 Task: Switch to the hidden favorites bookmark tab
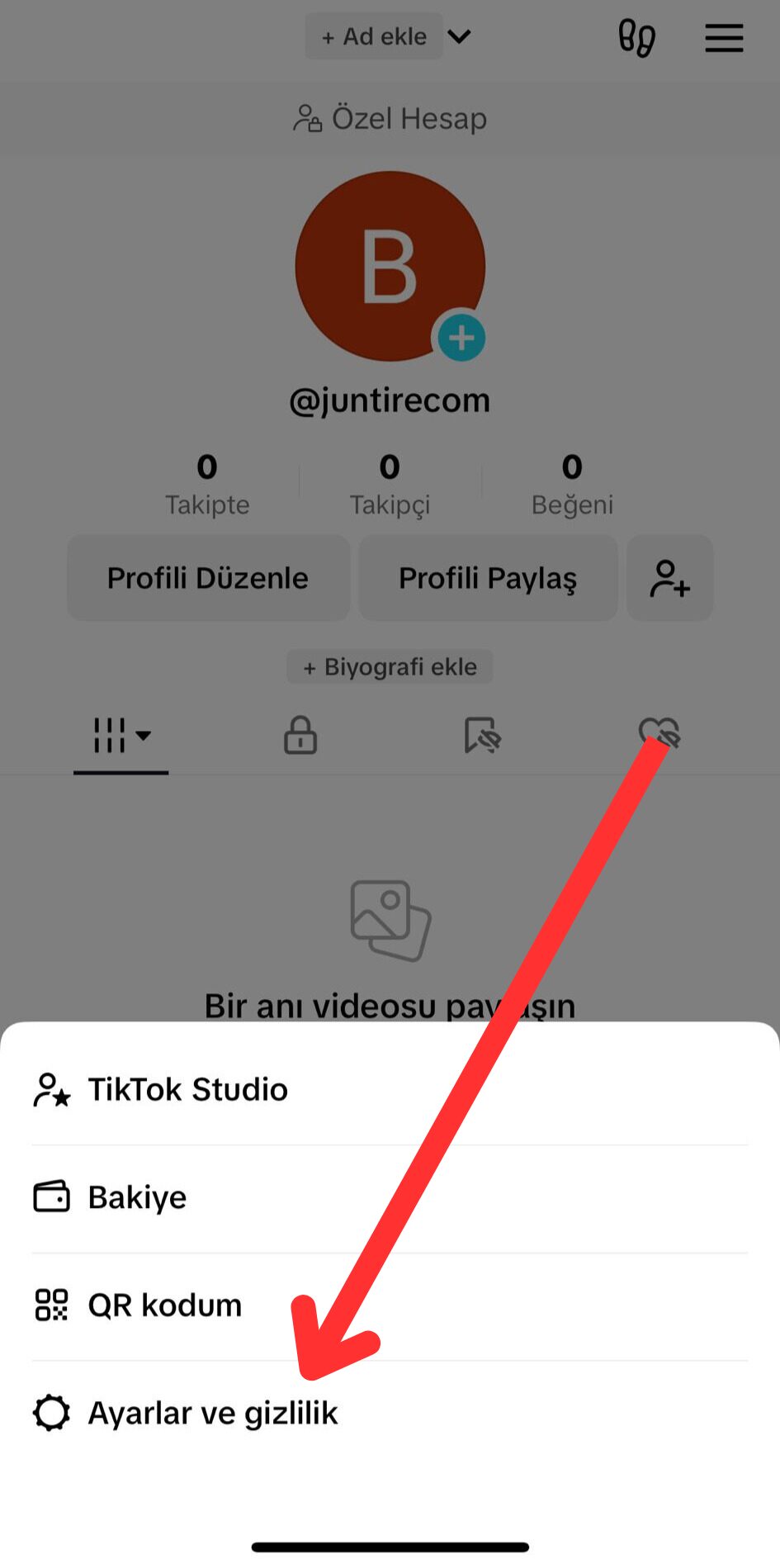coord(482,735)
